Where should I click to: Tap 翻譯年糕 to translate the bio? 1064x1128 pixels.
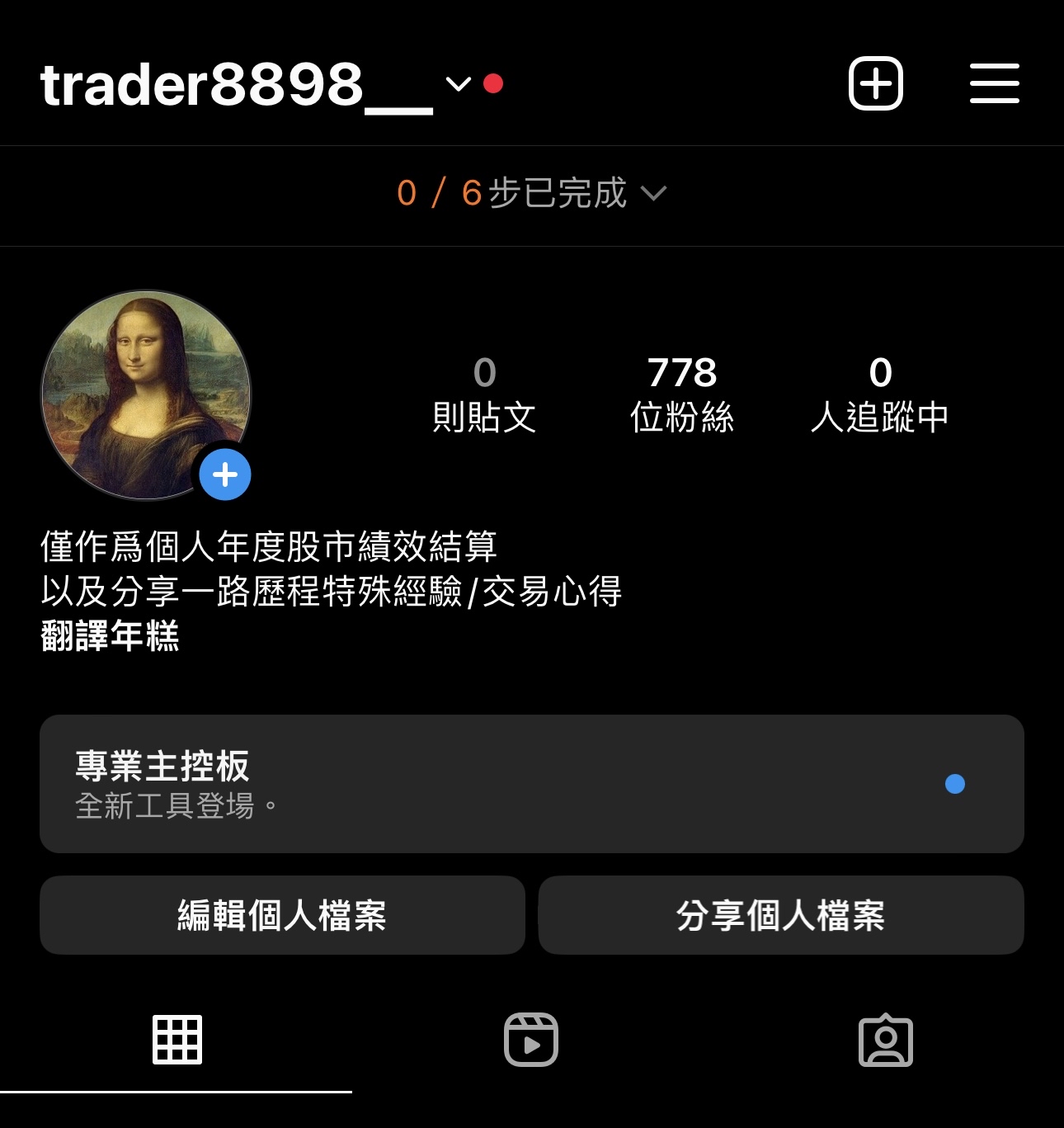pos(110,636)
